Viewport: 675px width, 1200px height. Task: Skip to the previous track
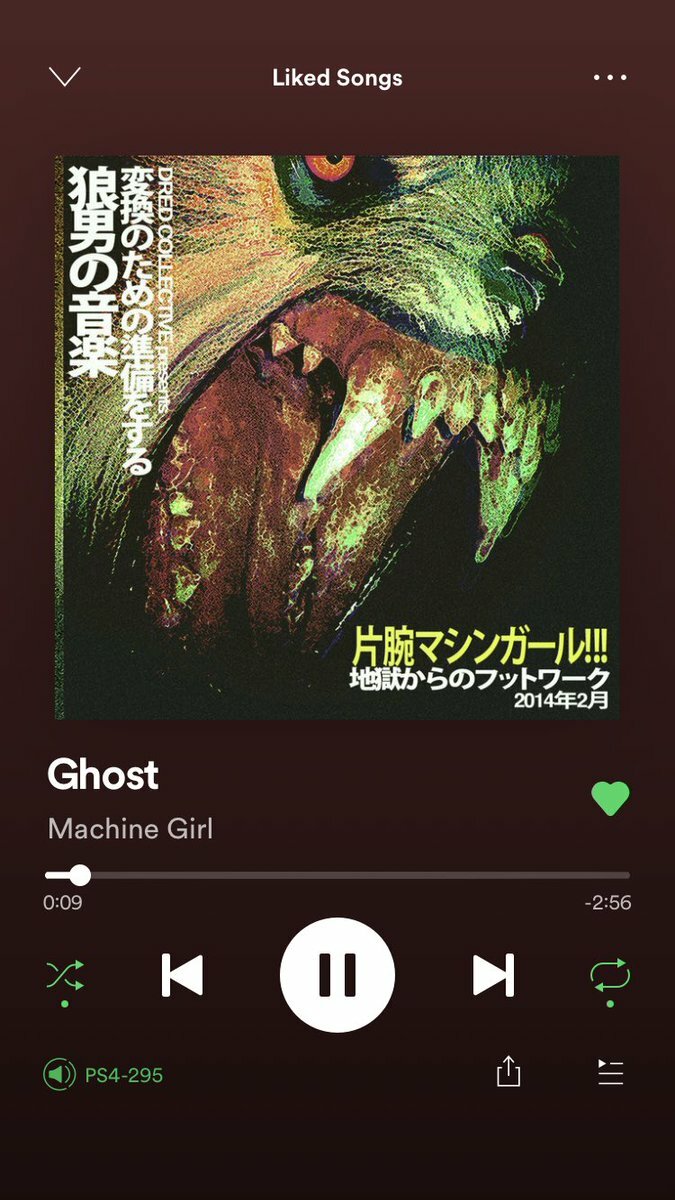[183, 975]
